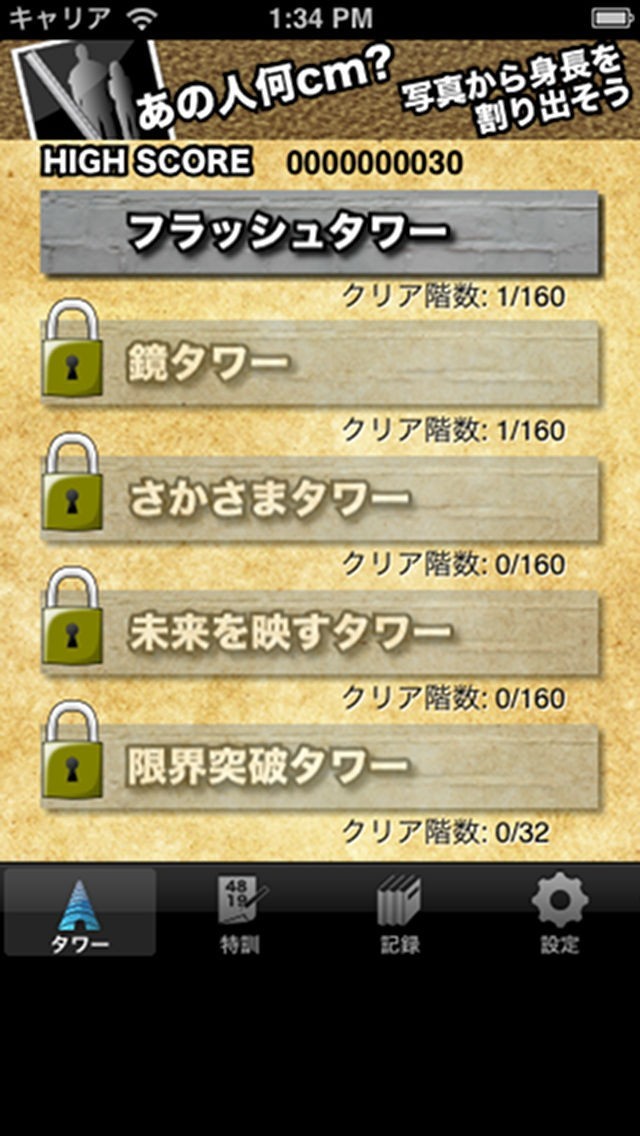Viewport: 640px width, 1136px height.
Task: Choose the locked 未来を映すタワー
Action: (320, 632)
